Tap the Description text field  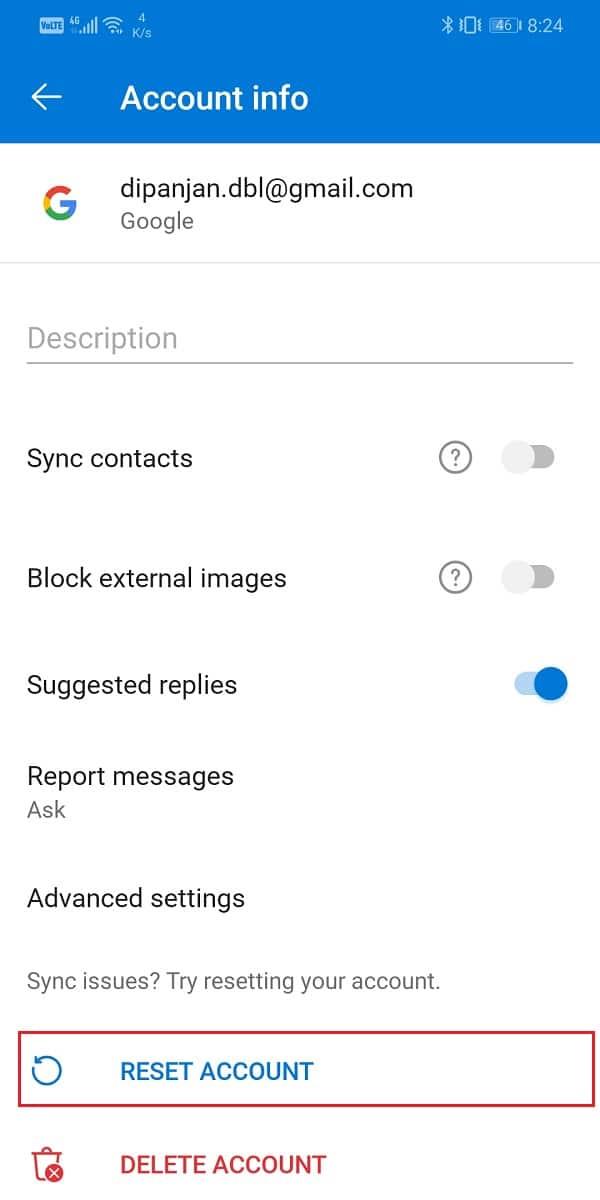coord(300,339)
